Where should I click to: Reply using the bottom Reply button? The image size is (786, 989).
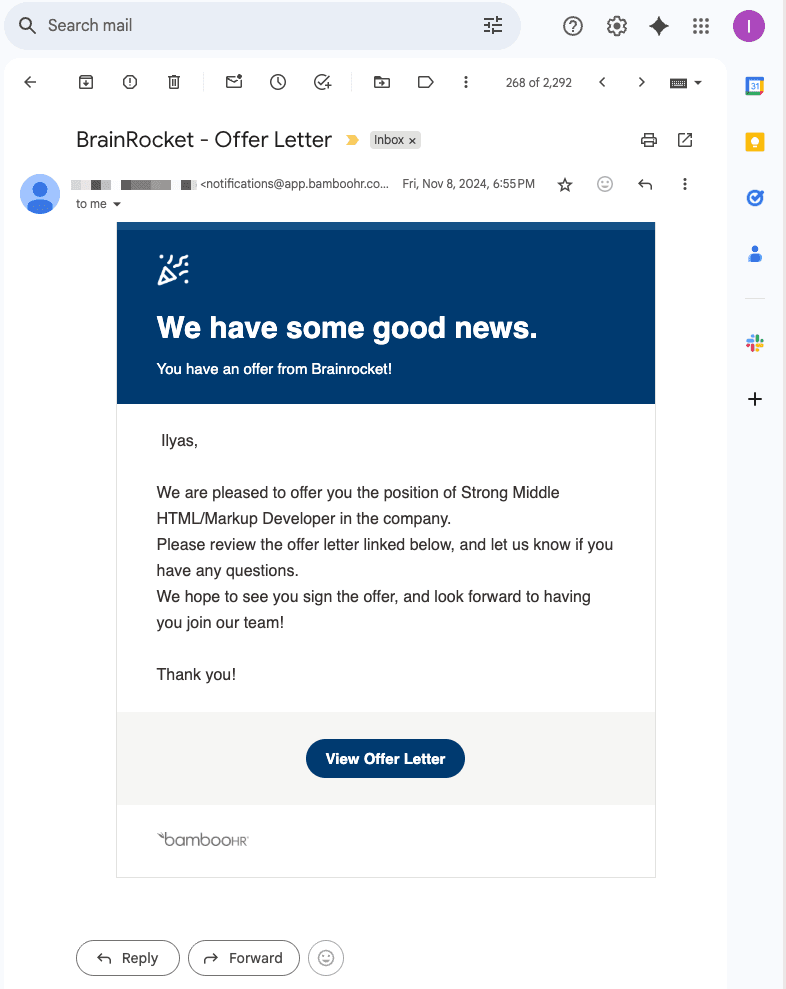[128, 958]
